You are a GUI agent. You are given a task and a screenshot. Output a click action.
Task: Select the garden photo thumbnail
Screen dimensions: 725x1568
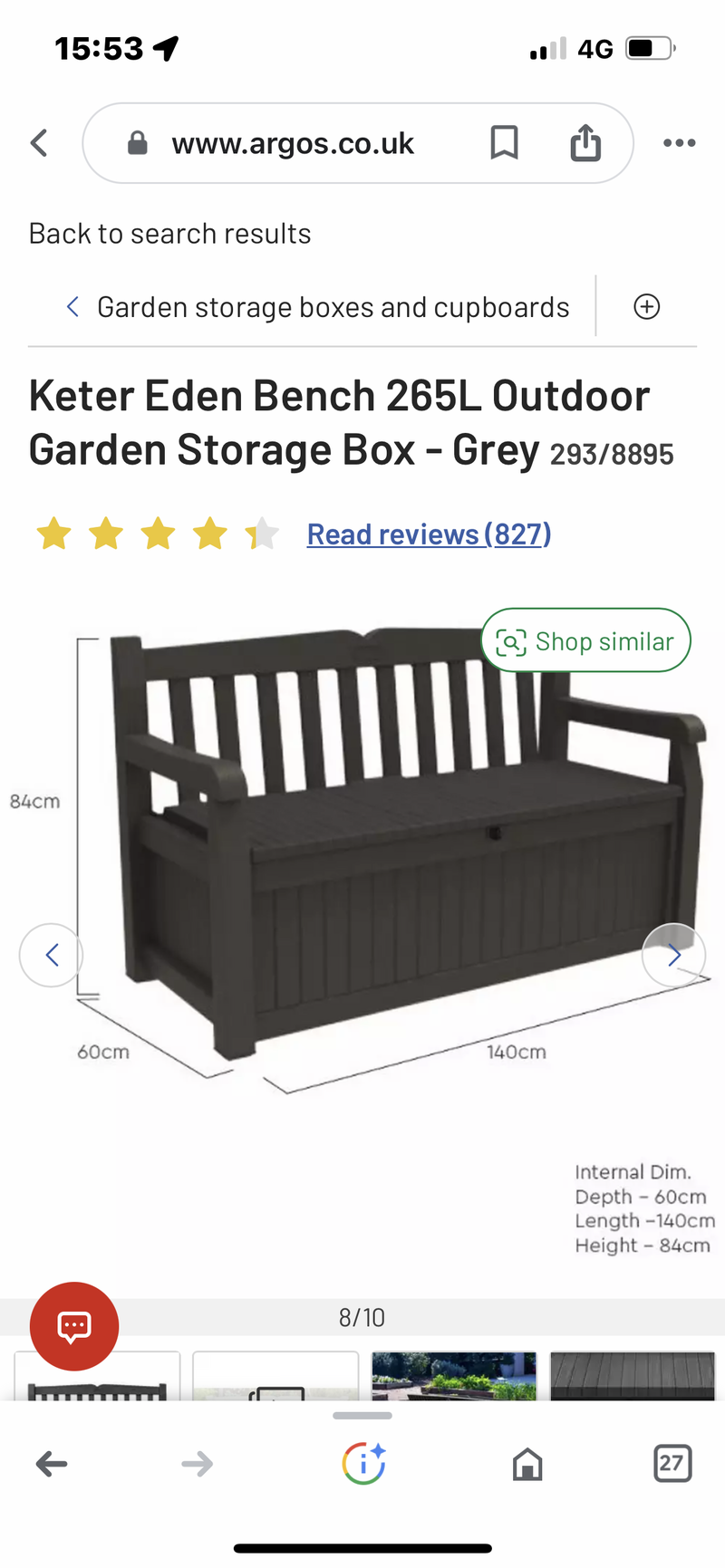coord(454,1376)
